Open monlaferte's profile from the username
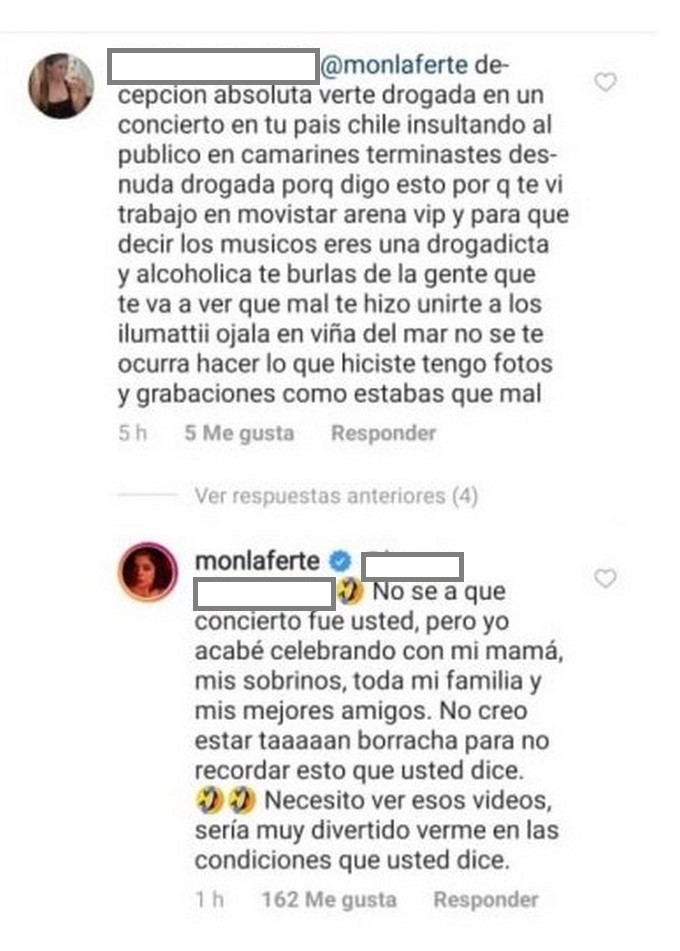 pyautogui.click(x=257, y=561)
